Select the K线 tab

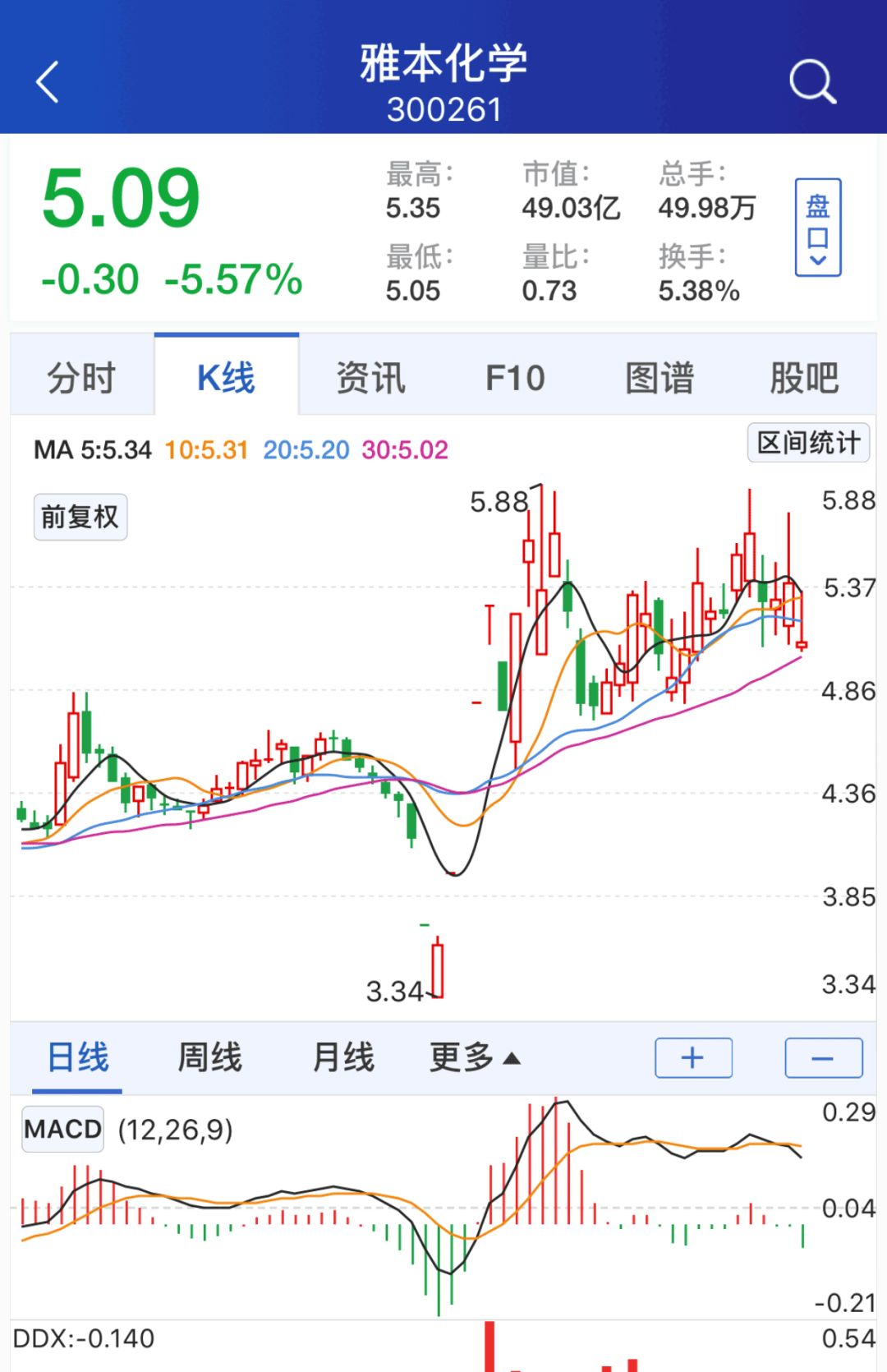[x=226, y=378]
